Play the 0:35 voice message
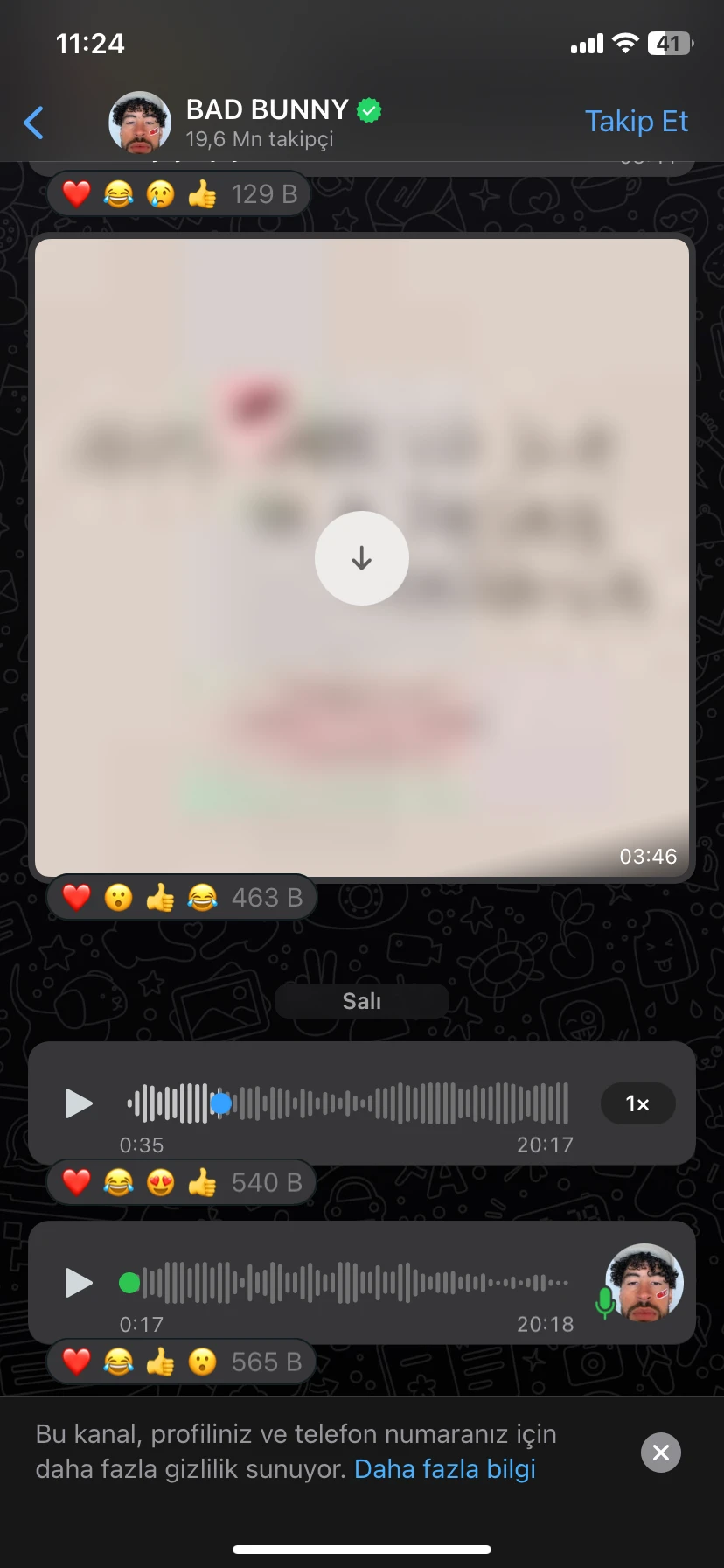724x1568 pixels. (x=79, y=1103)
